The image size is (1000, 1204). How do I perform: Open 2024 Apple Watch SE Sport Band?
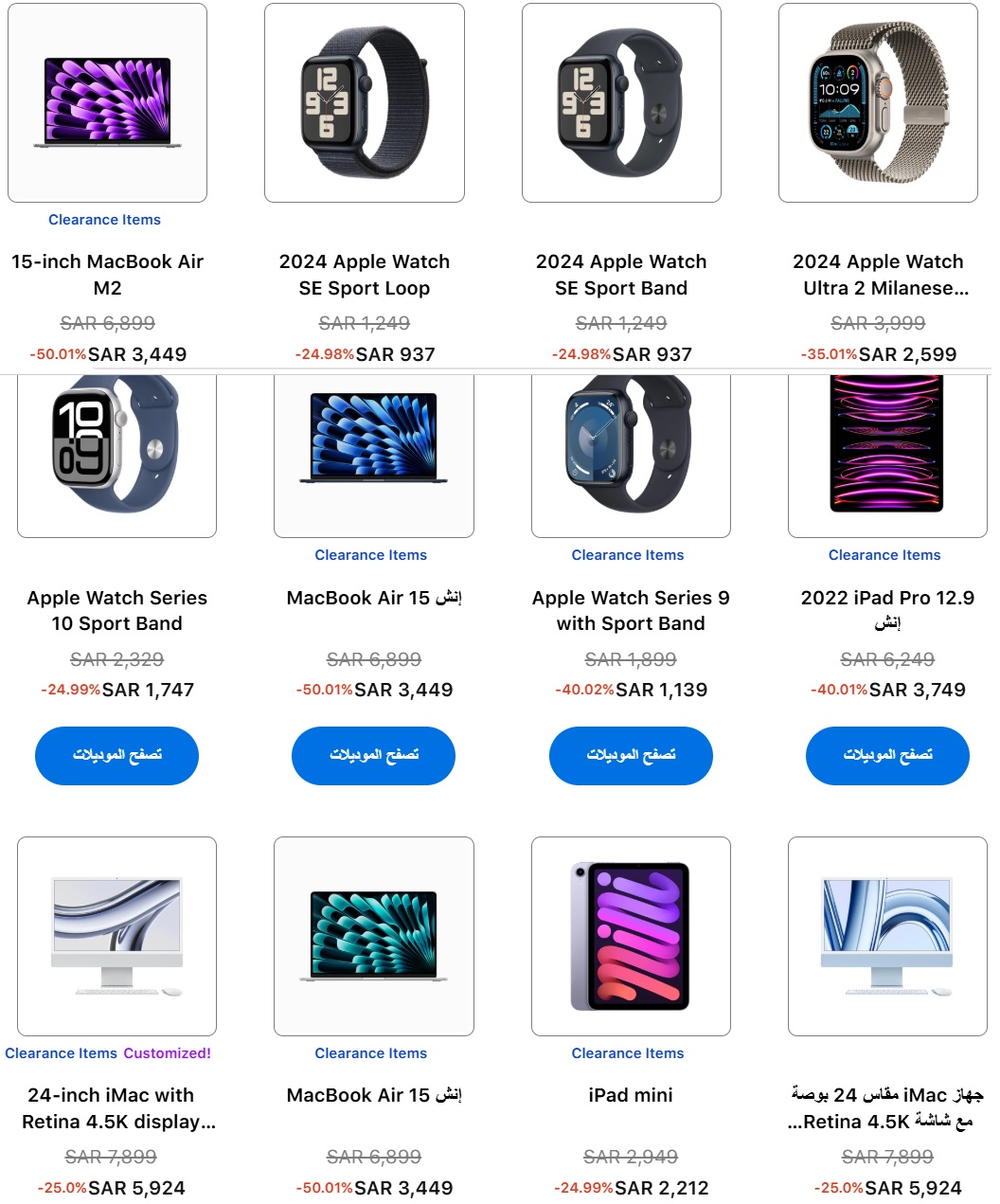pyautogui.click(x=621, y=274)
